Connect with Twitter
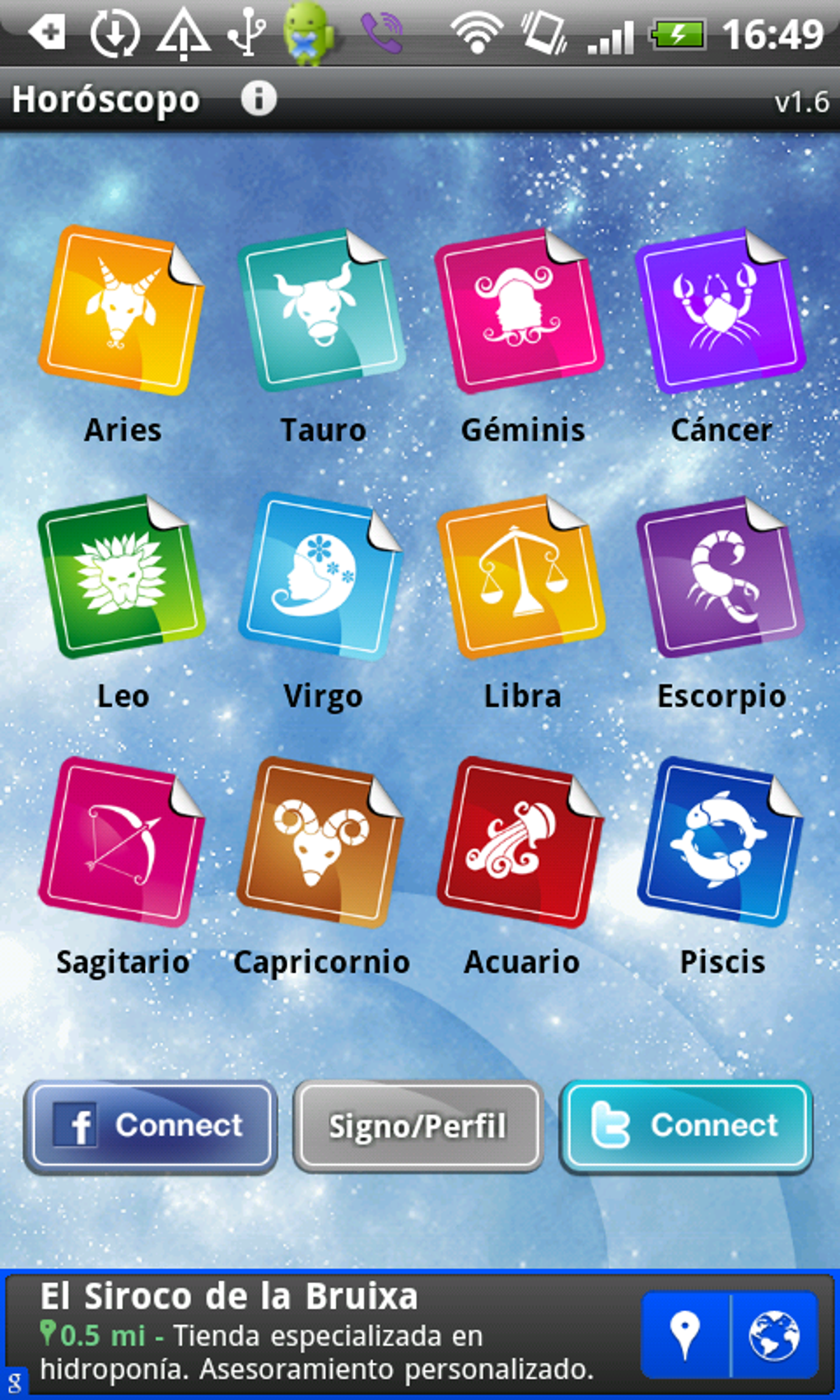Screen dimensions: 840x1400 tap(686, 1126)
